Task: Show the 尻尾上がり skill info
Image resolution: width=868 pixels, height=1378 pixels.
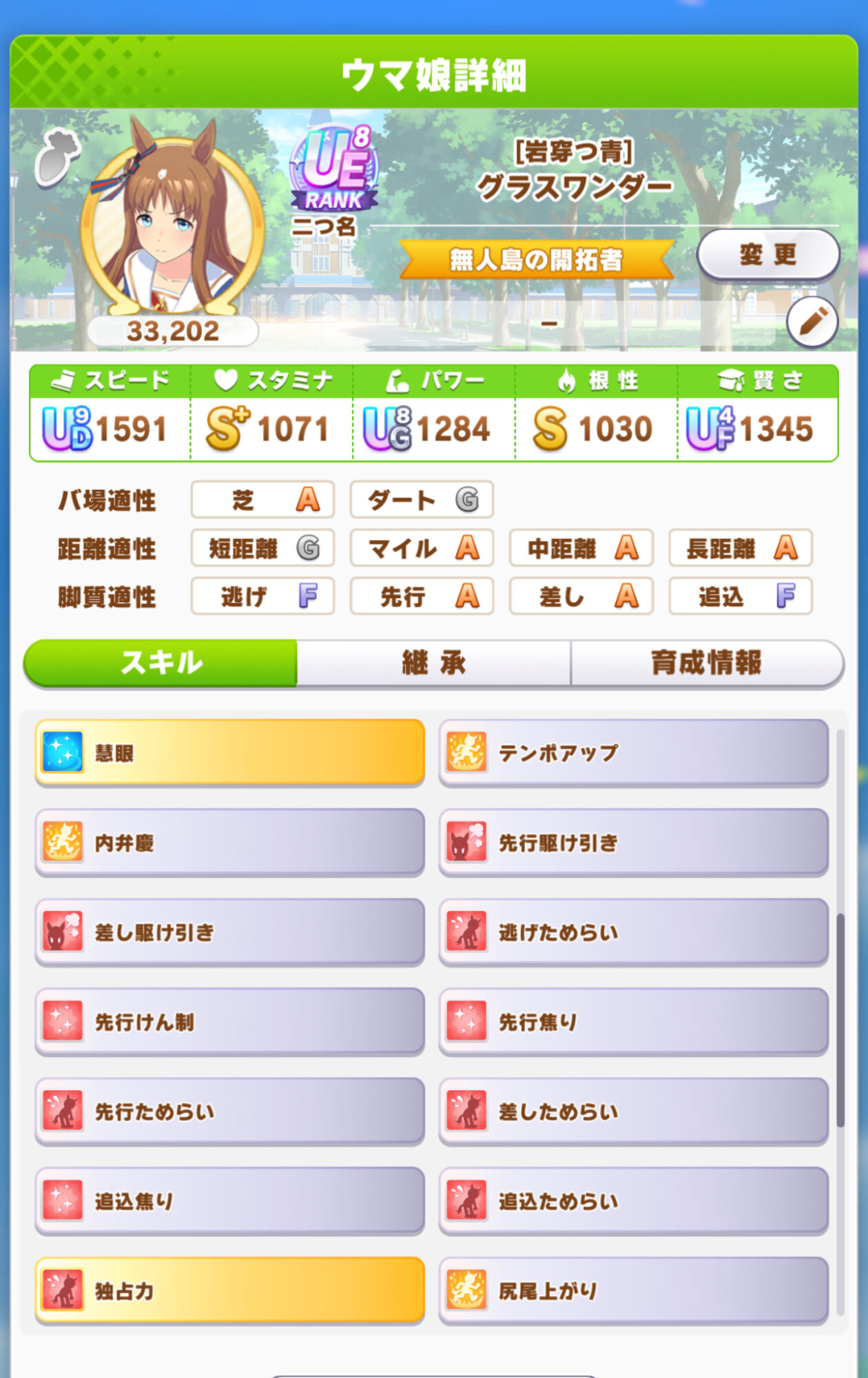Action: [x=633, y=1290]
